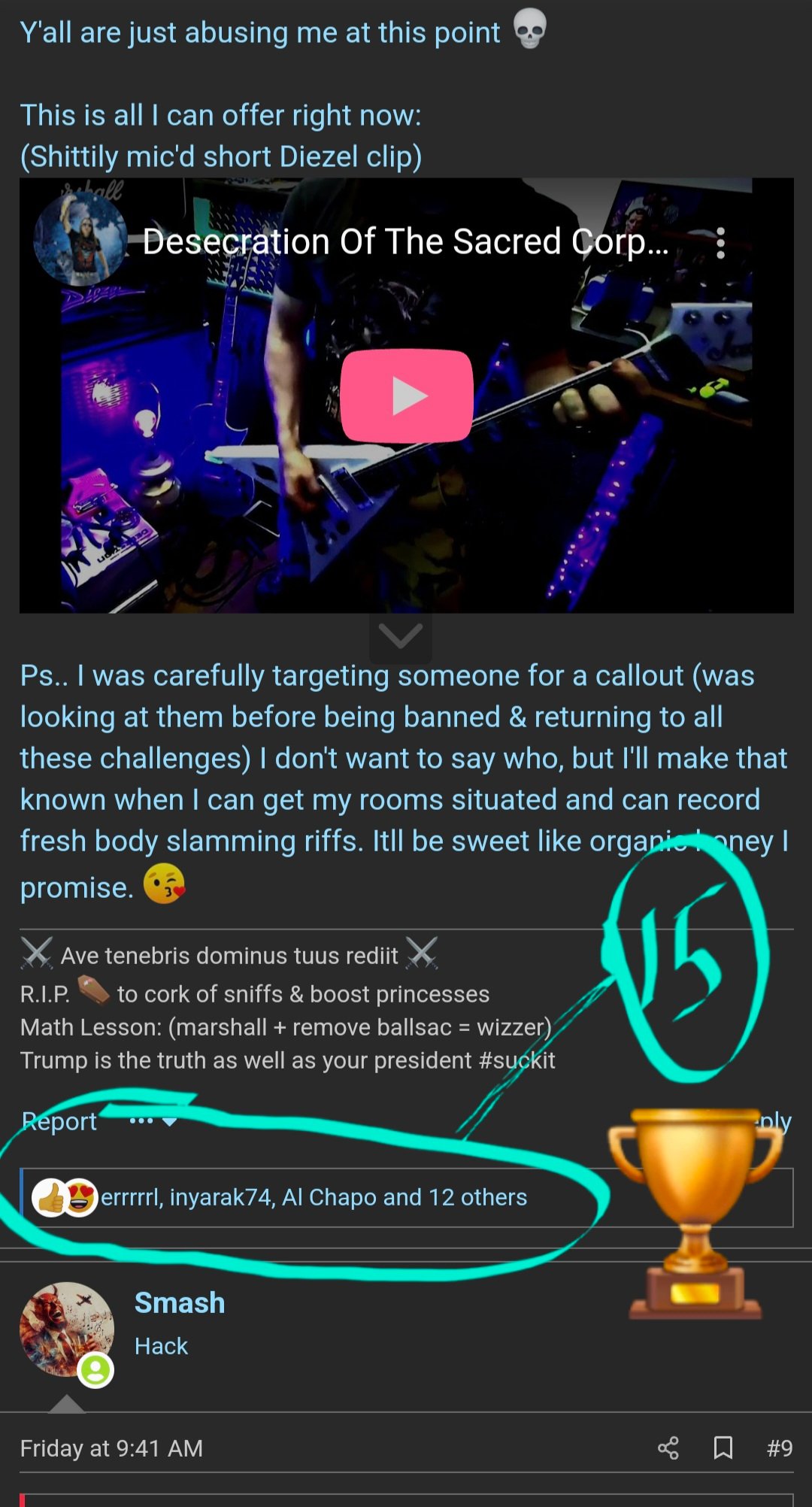Open the Friday at 9:41 AM timestamp link
812x1507 pixels.
111,1448
